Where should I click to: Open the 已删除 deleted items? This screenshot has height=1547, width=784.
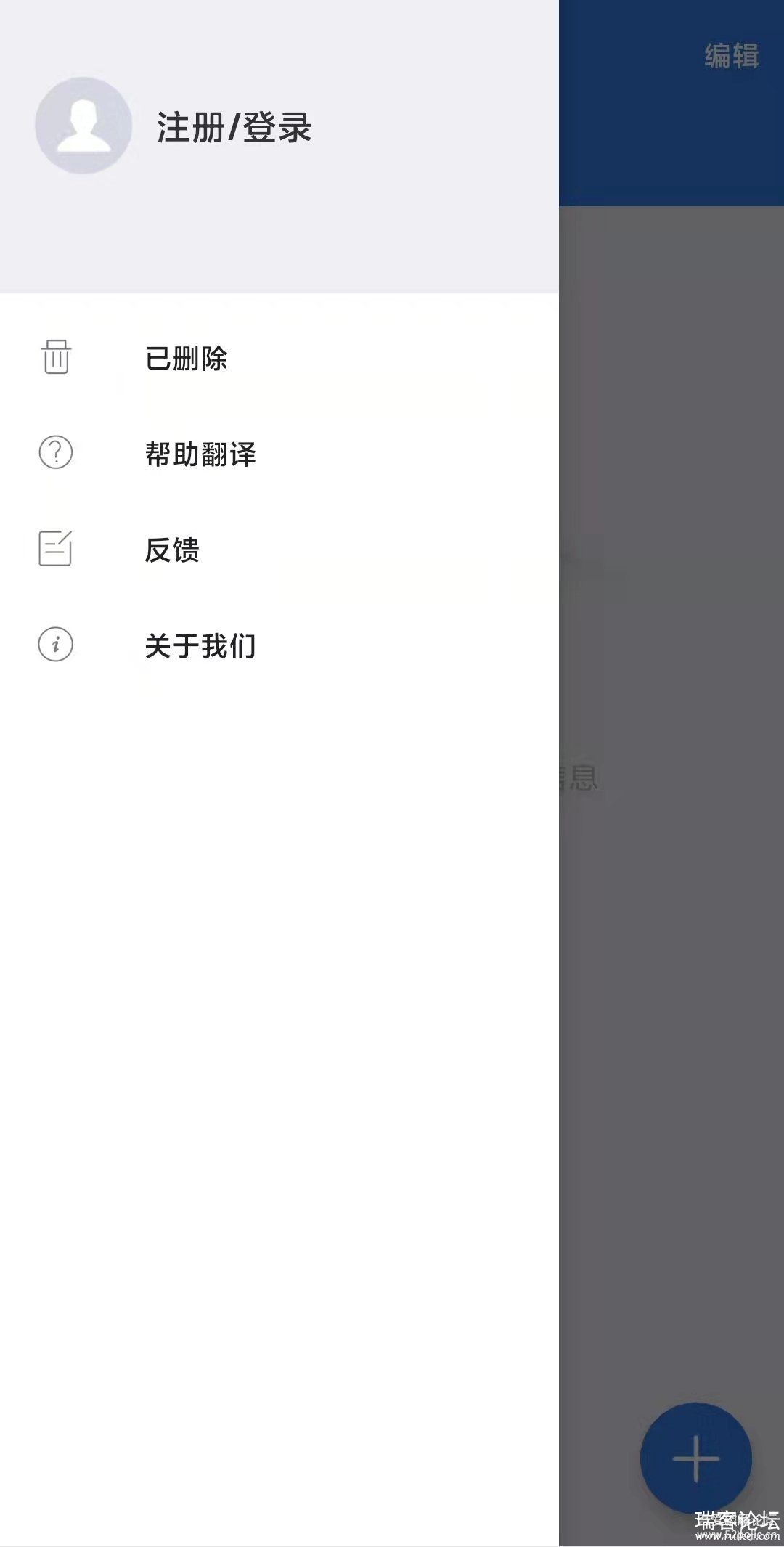click(x=187, y=359)
